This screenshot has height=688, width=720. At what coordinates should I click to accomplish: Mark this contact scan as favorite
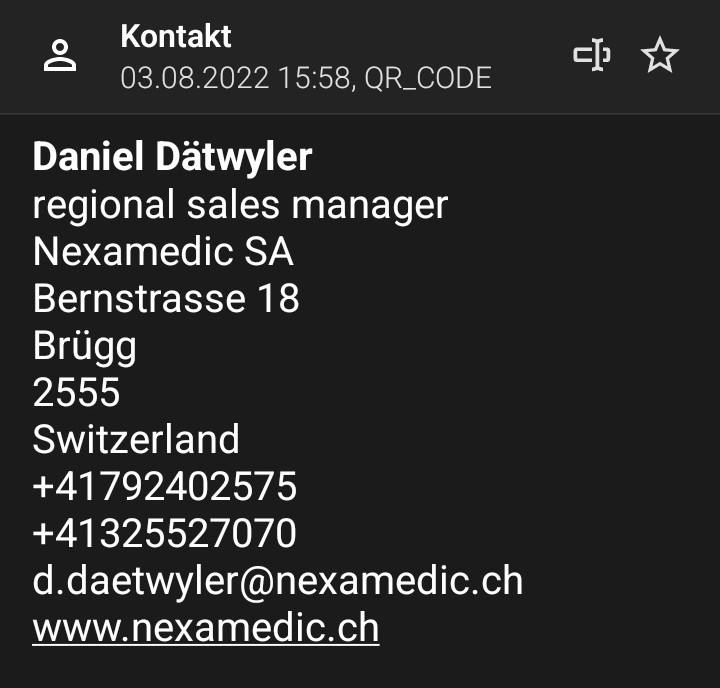(x=660, y=56)
